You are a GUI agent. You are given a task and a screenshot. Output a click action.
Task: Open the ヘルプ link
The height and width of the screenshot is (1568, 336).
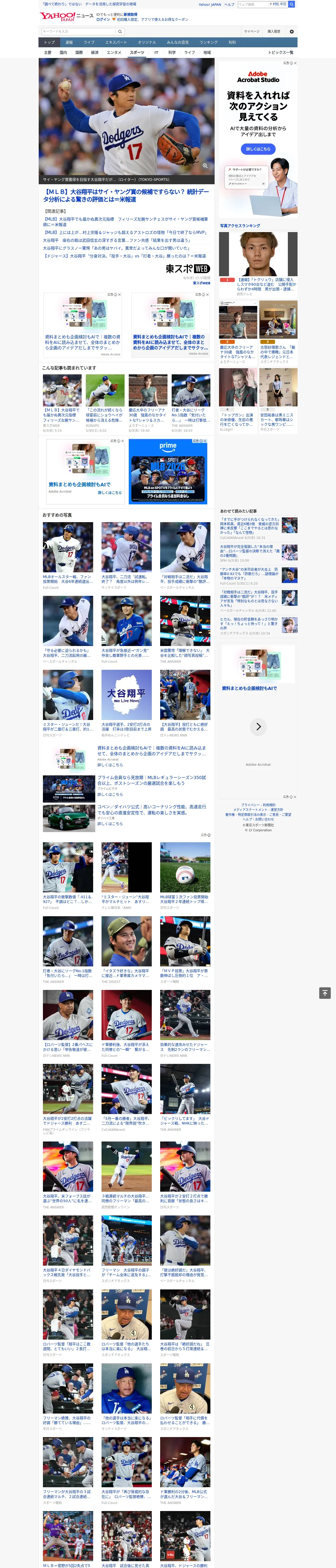[x=229, y=4]
